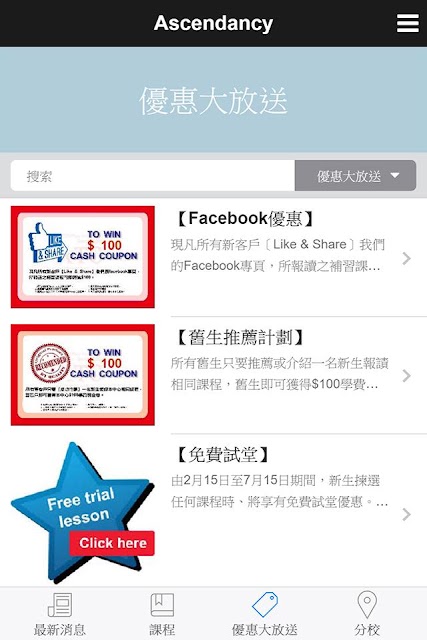
Task: Switch to the 課程 tab
Action: click(x=162, y=614)
